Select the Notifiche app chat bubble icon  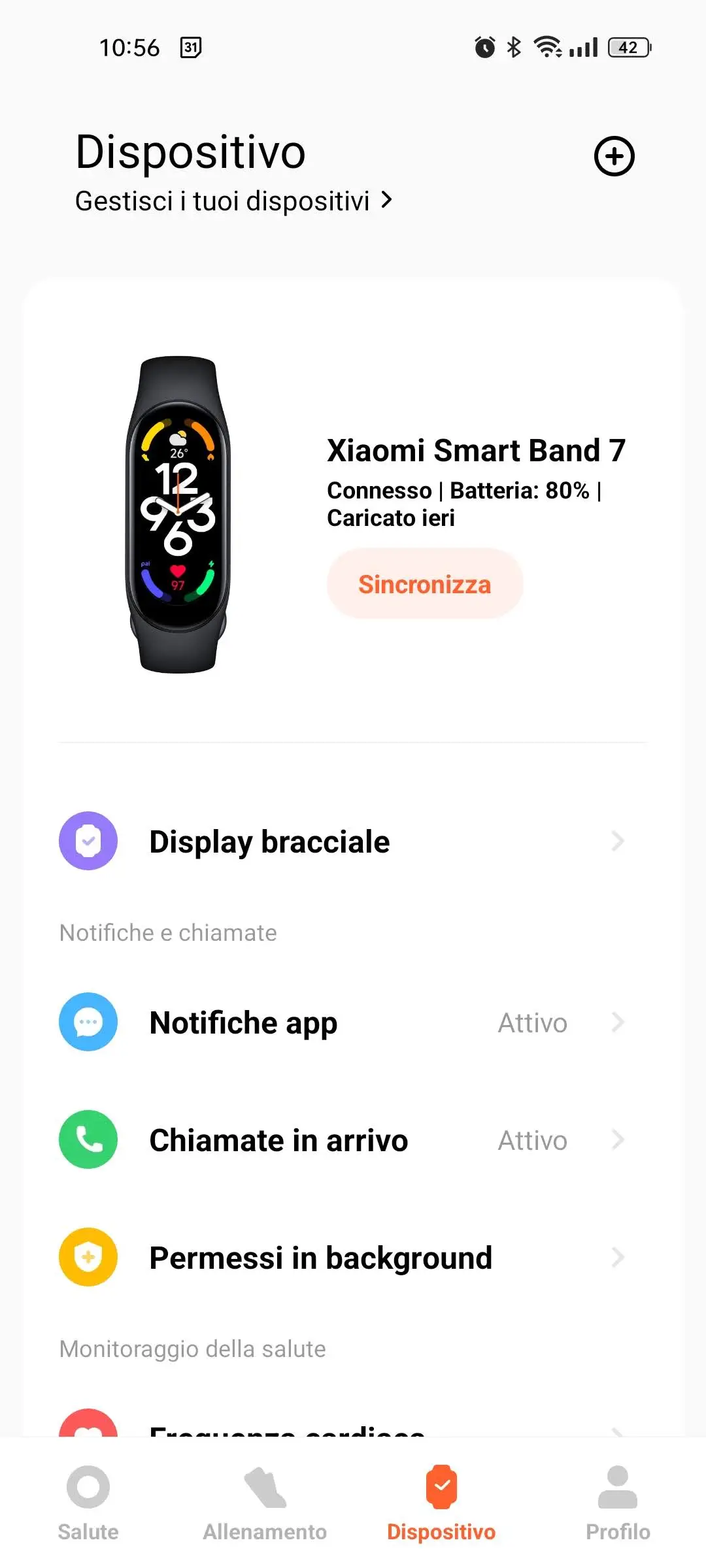(x=88, y=1022)
